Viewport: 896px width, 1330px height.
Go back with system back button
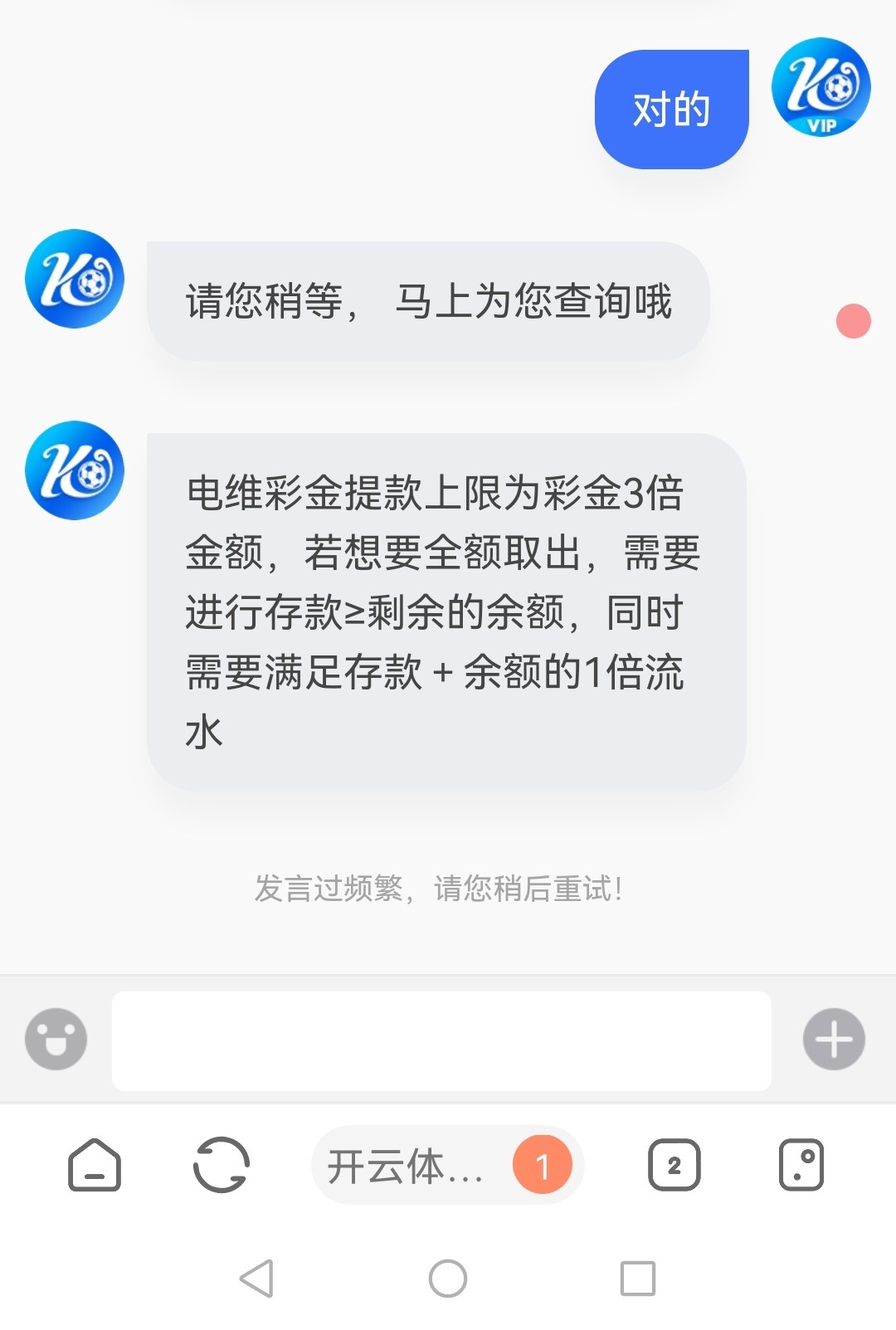256,1278
